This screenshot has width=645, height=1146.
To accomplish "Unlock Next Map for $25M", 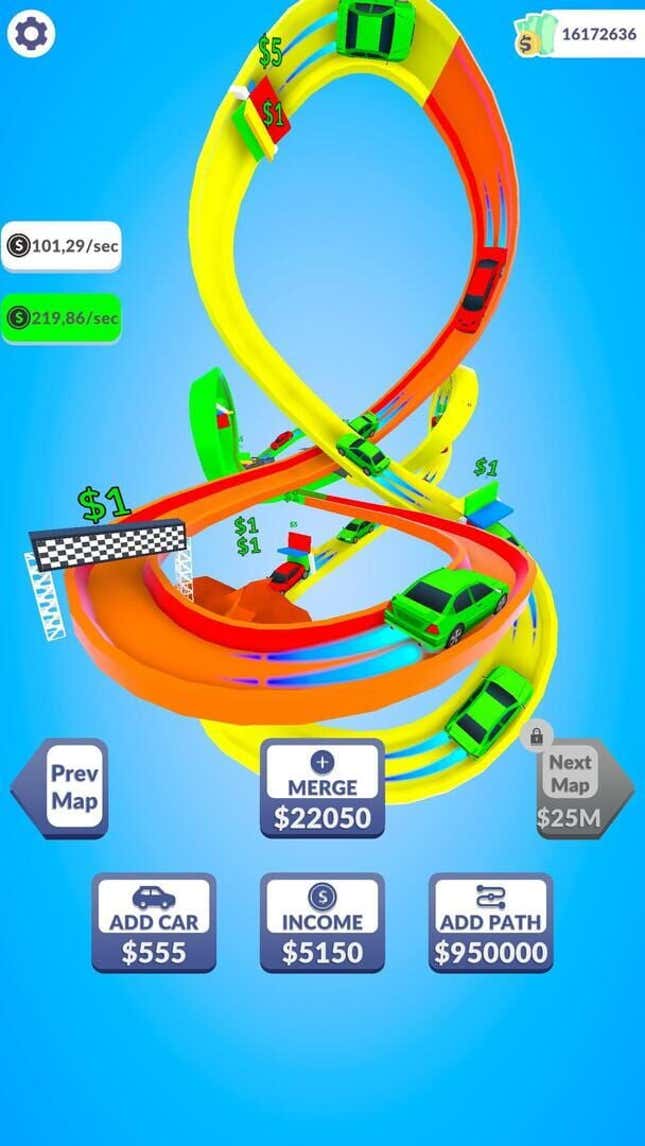I will 579,789.
